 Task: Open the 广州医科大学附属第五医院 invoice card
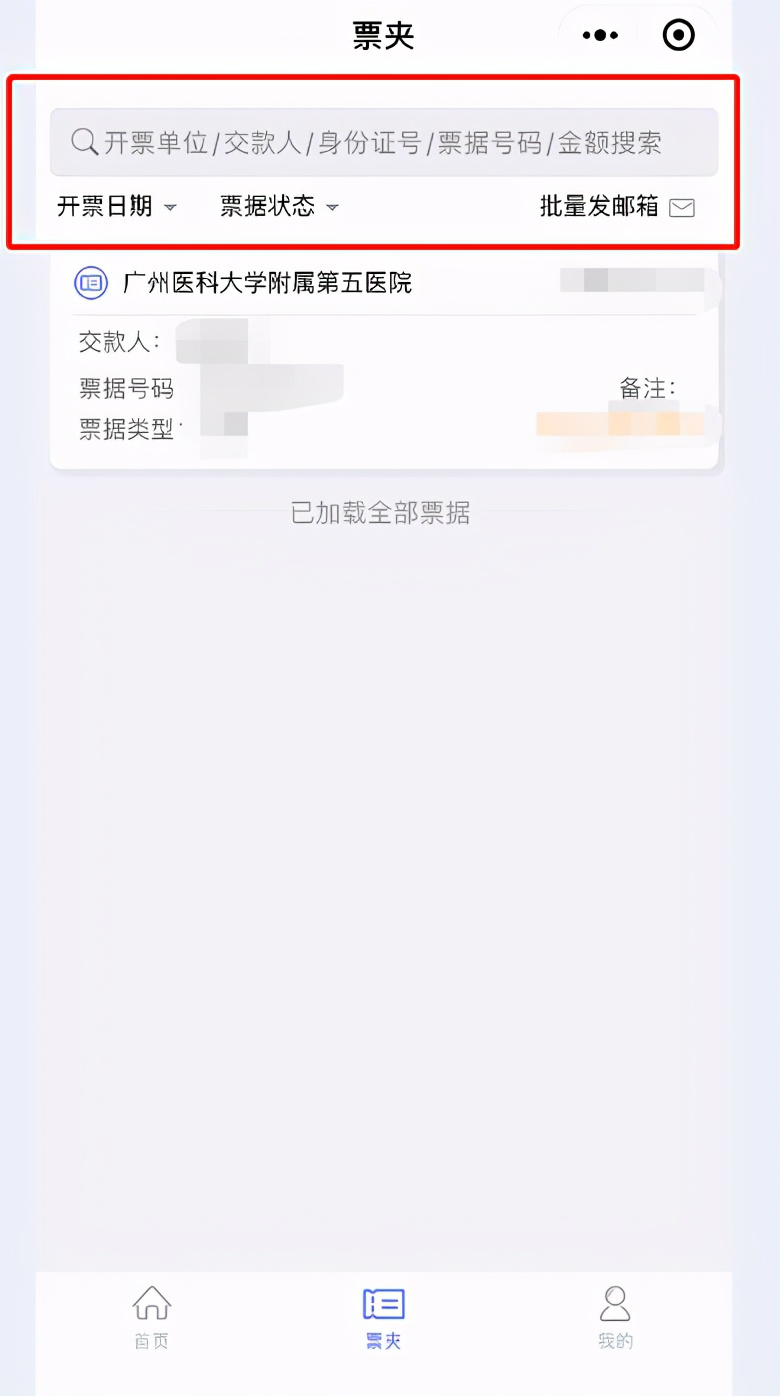click(384, 360)
